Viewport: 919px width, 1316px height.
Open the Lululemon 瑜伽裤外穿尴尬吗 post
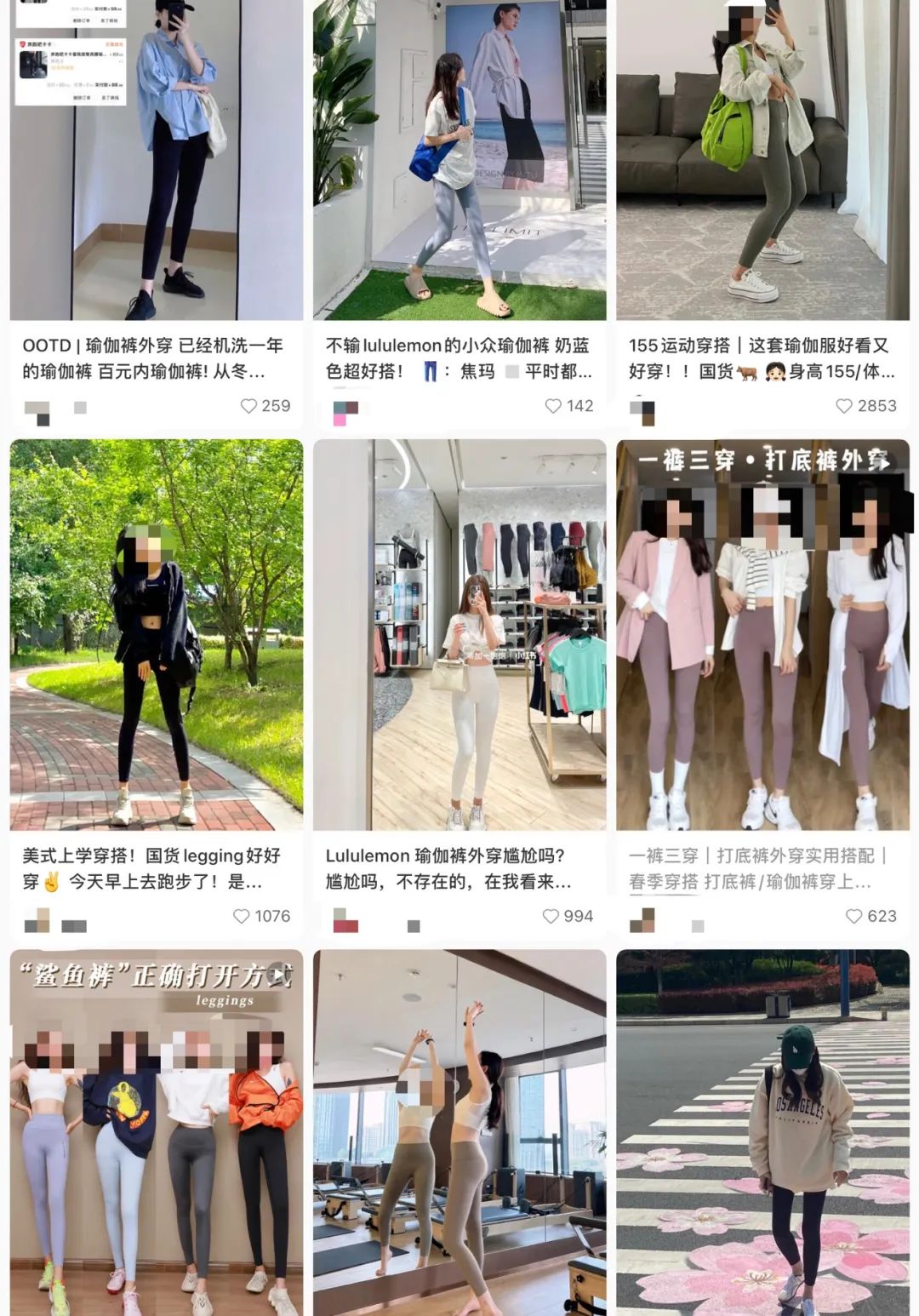(x=459, y=634)
